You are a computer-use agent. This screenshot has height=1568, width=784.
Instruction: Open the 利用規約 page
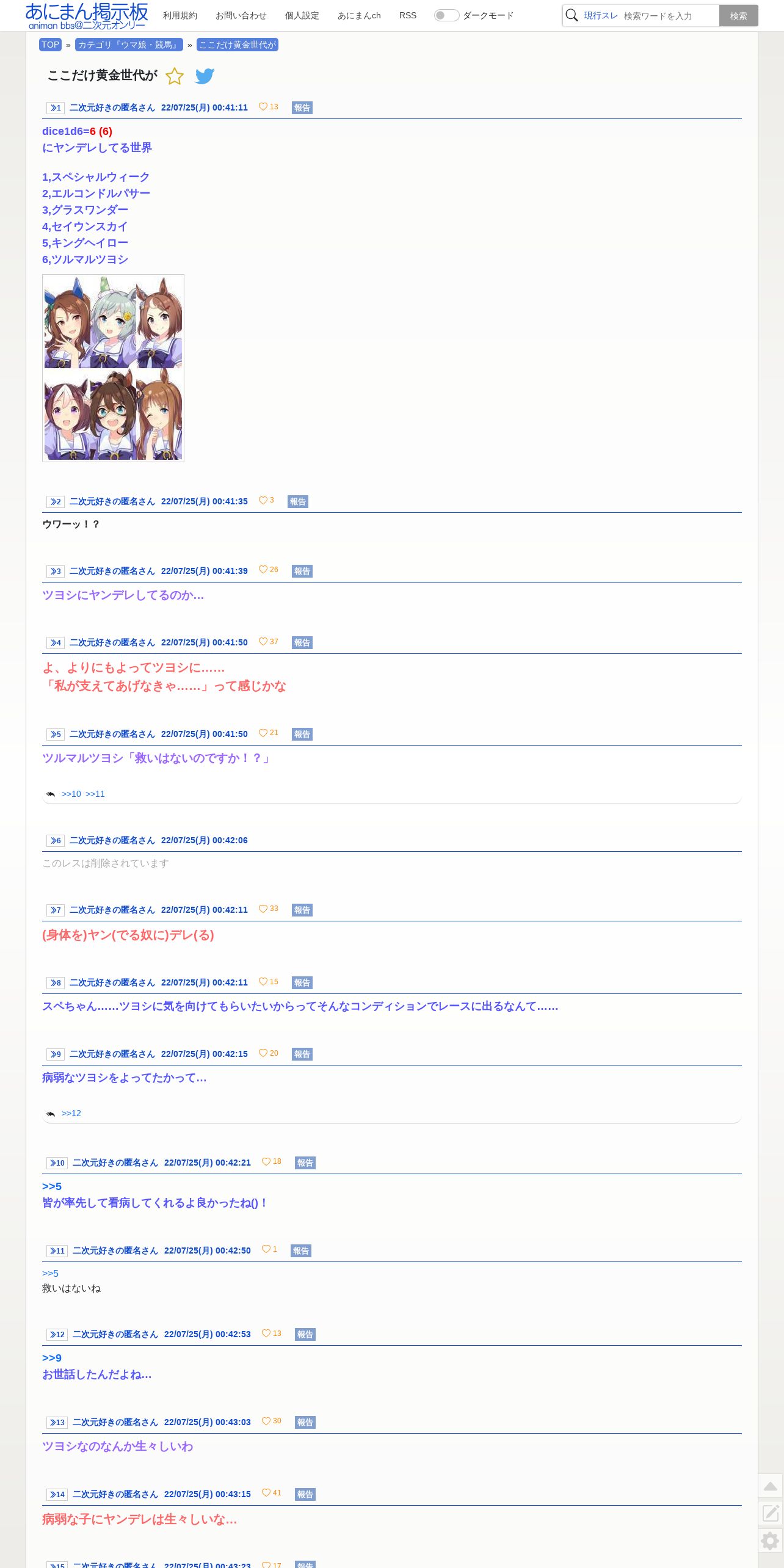click(180, 15)
